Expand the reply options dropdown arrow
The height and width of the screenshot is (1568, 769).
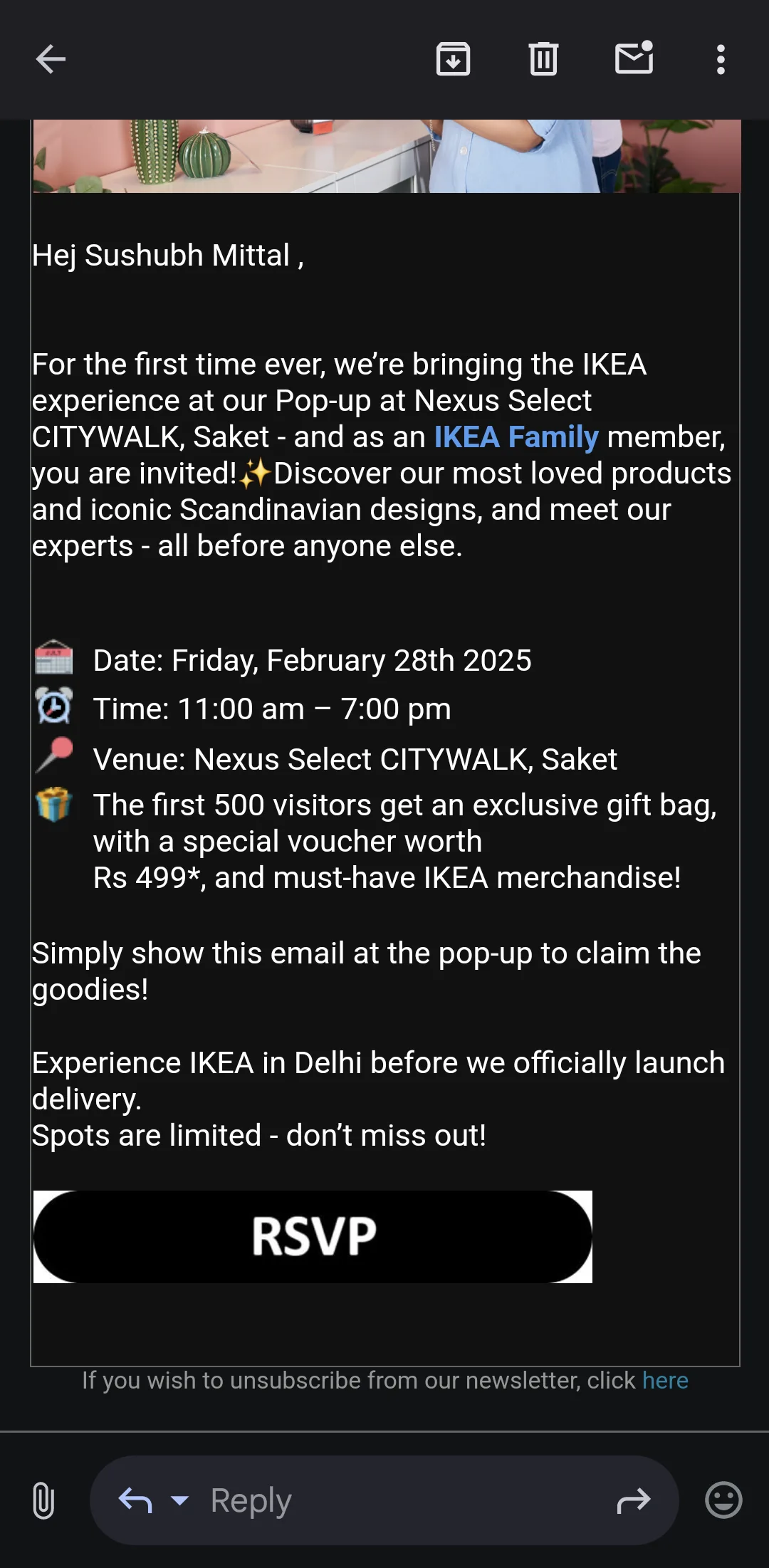tap(180, 1500)
